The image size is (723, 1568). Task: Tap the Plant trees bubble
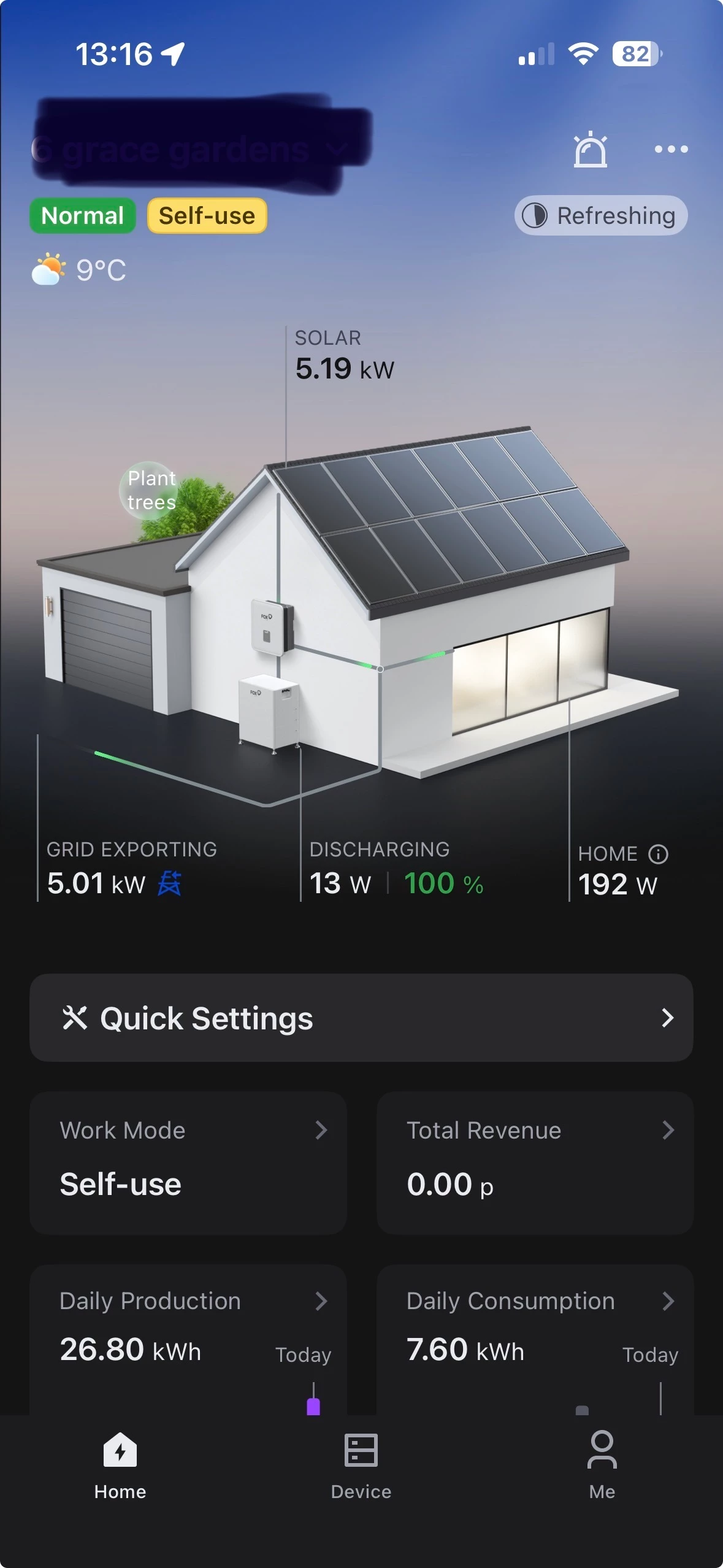(151, 491)
